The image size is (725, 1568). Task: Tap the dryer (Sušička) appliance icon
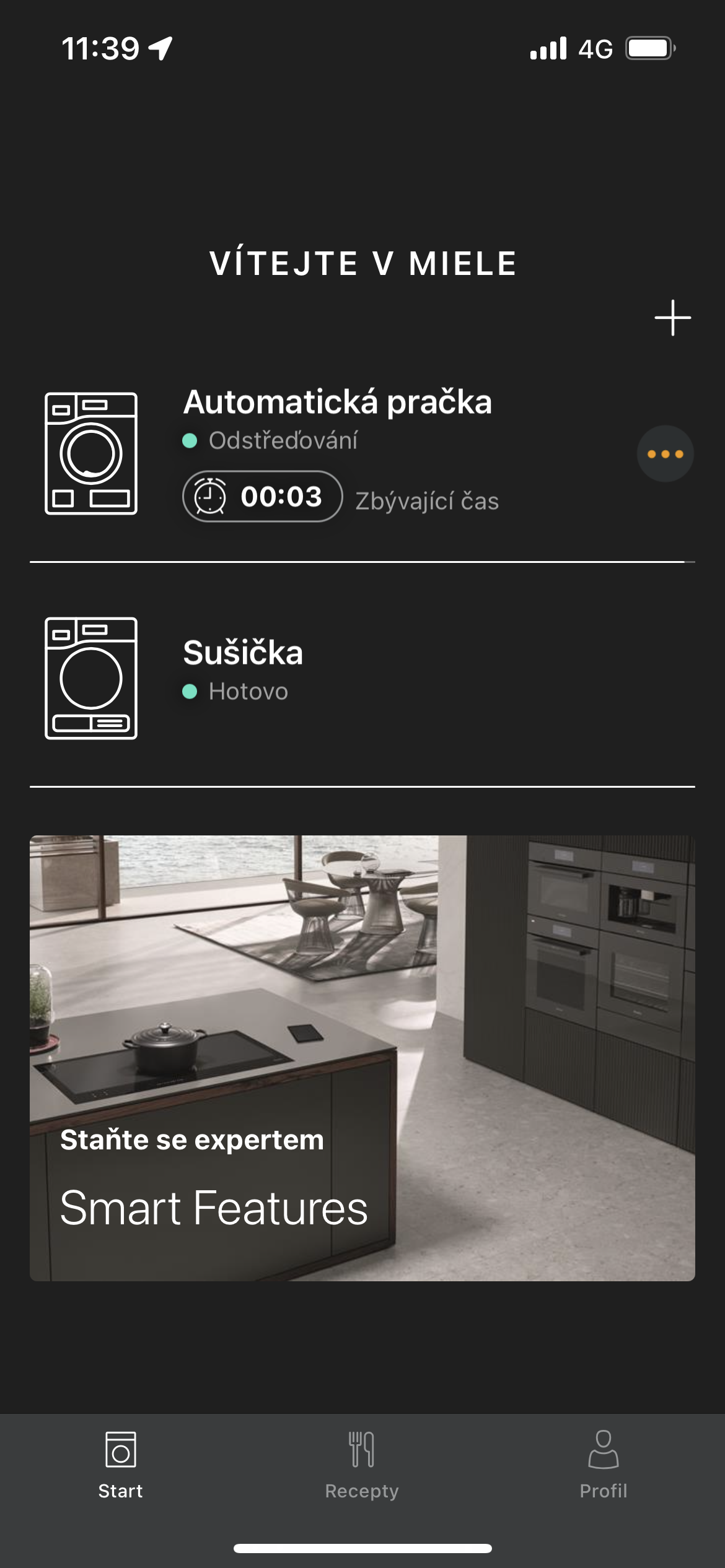pyautogui.click(x=92, y=677)
